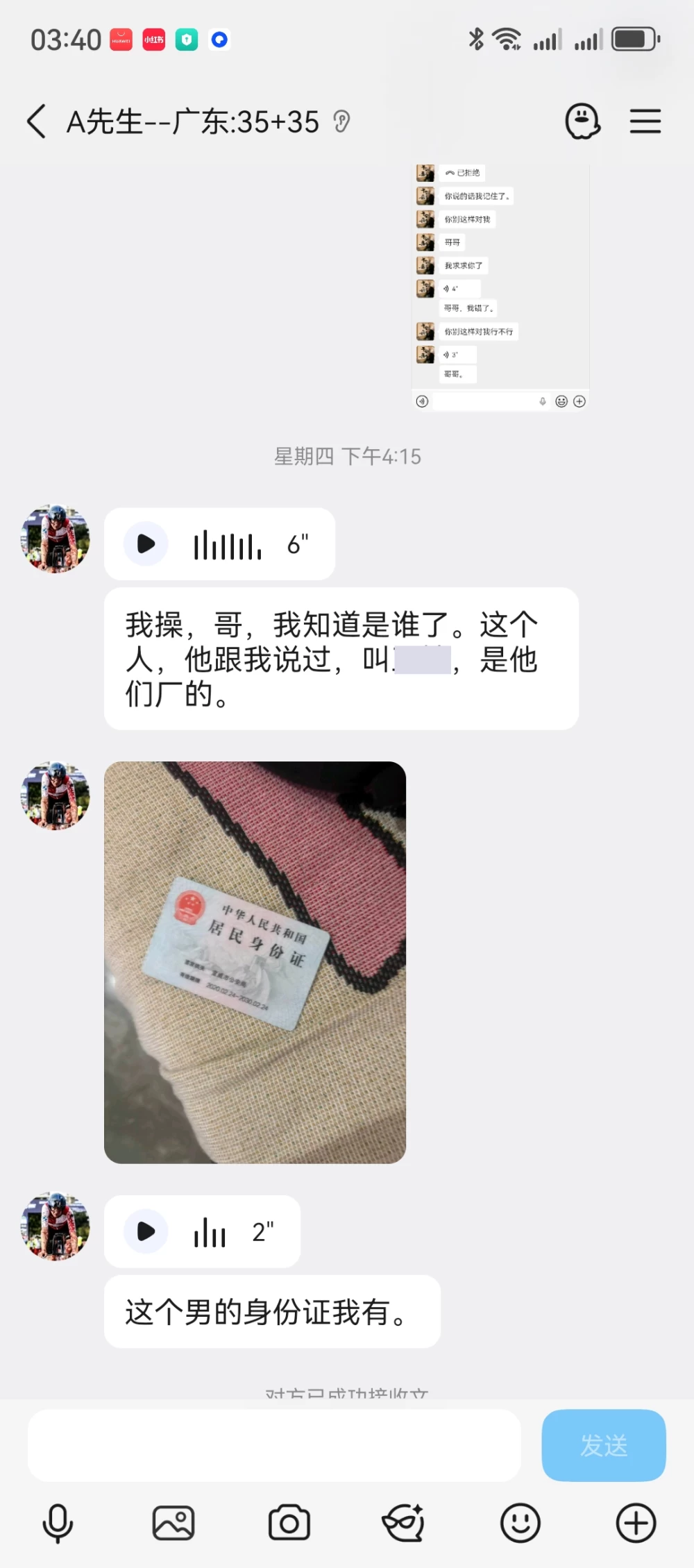Open the sender's avatar beside the 6-second voice
Image resolution: width=694 pixels, height=1568 pixels.
[56, 539]
